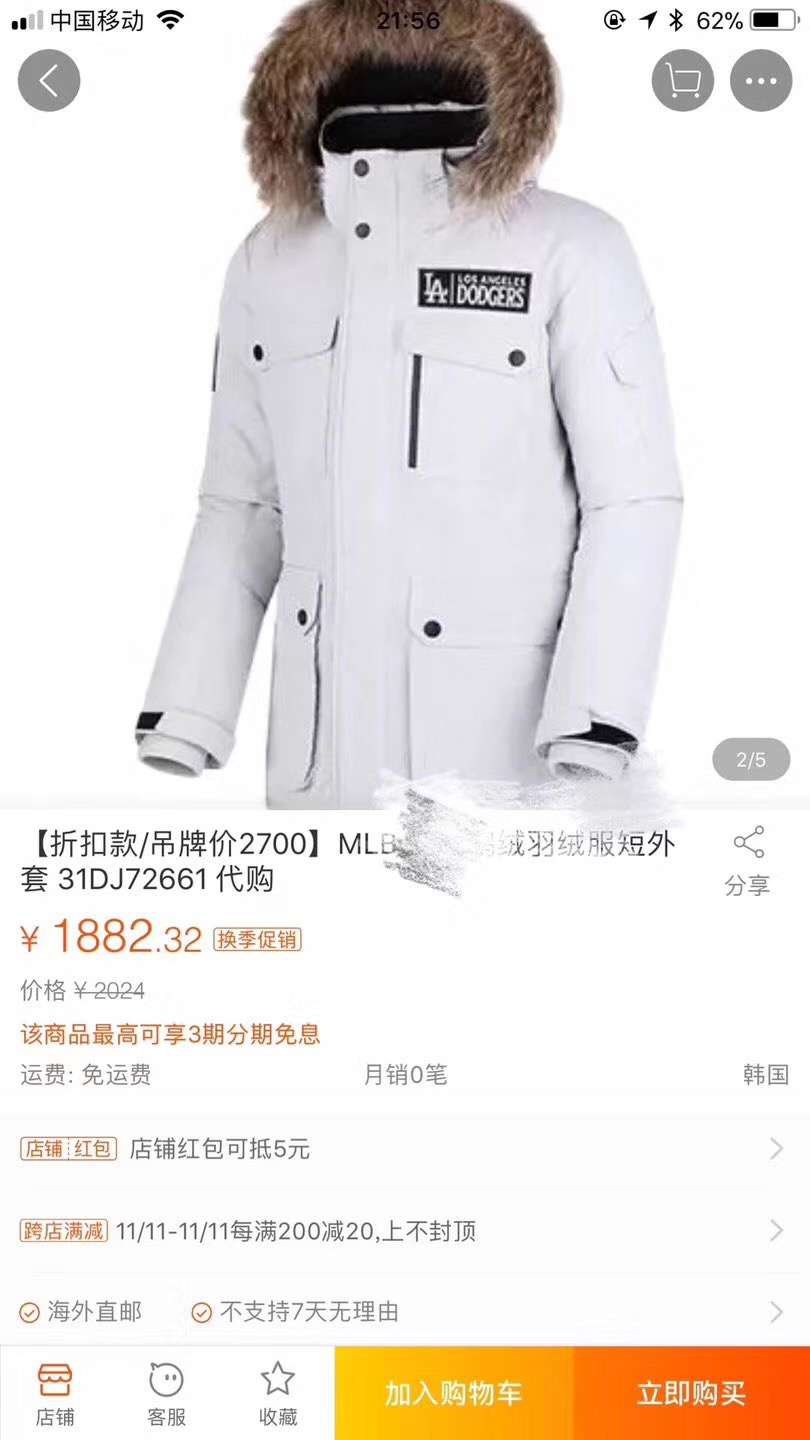Buy now with 立即购买

coord(691,1393)
